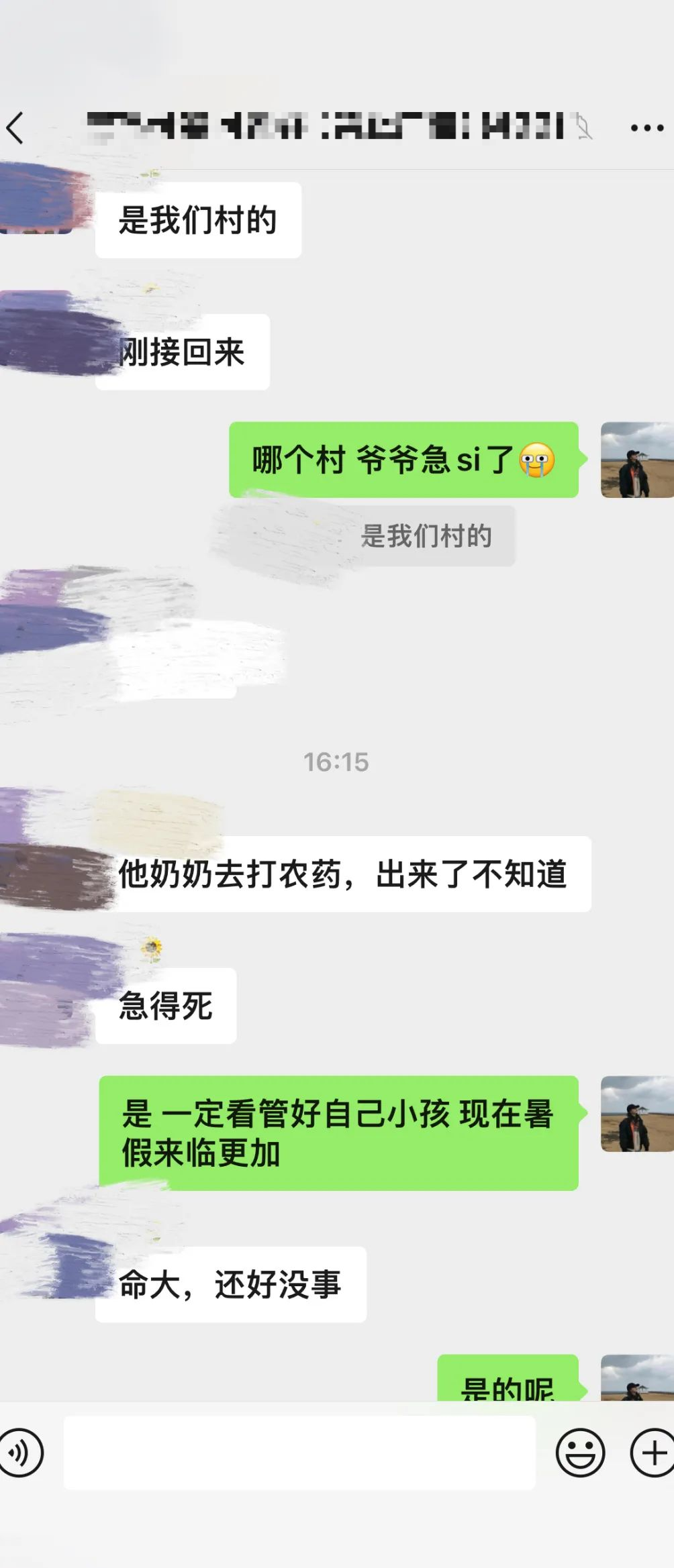Viewport: 674px width, 1568px height.
Task: Jump to quoted message 是我们村的
Action: pos(426,536)
